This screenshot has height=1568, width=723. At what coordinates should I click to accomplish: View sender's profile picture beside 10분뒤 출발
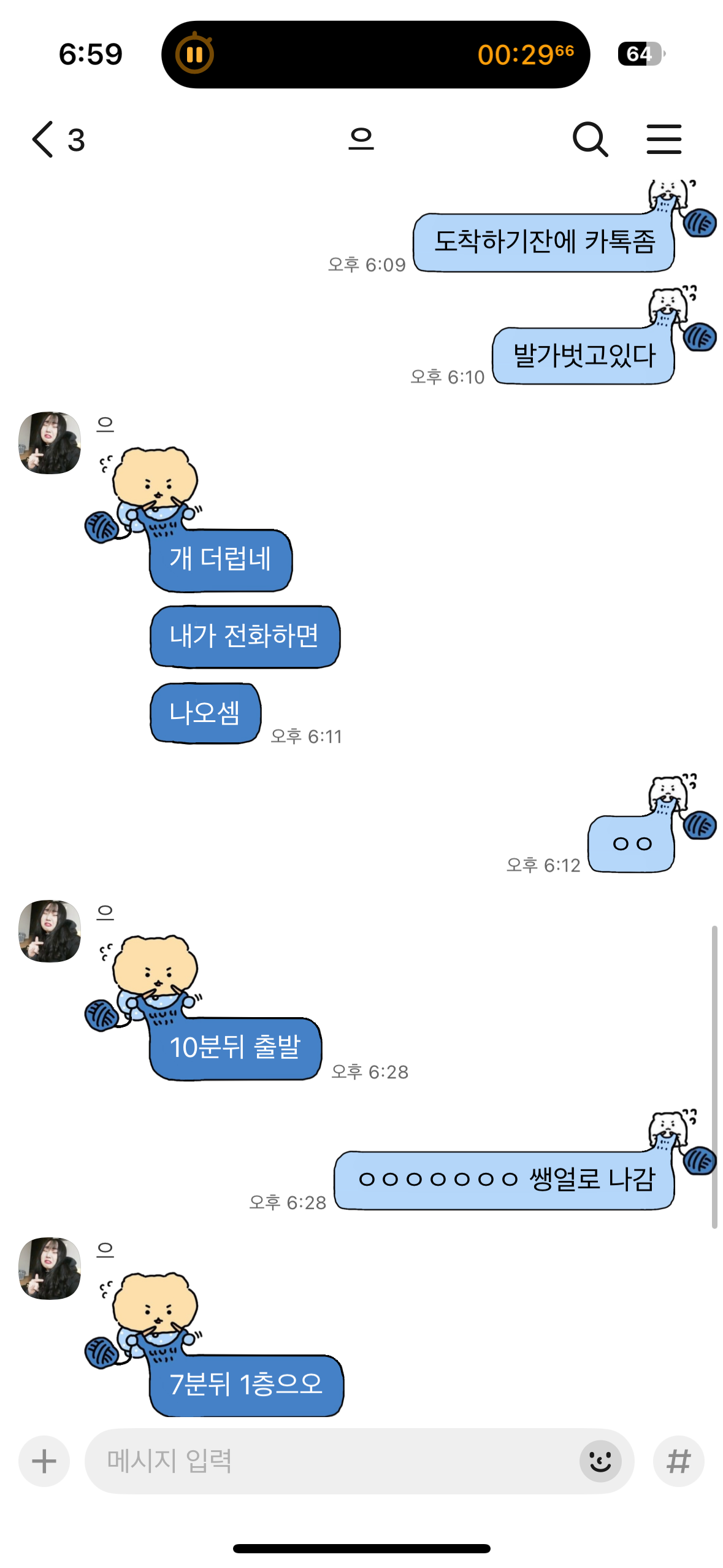coord(50,931)
